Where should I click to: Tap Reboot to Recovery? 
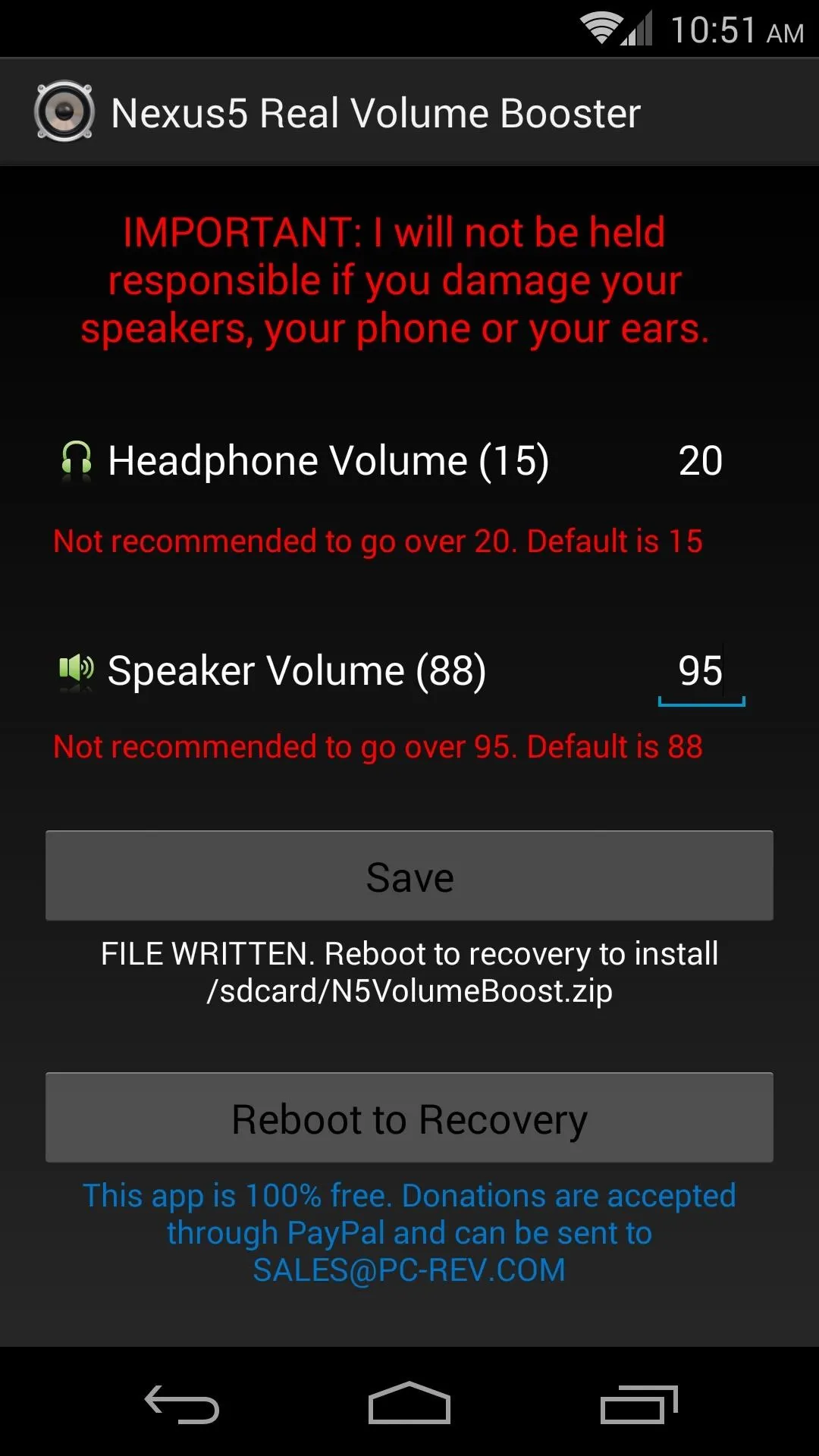click(409, 1118)
